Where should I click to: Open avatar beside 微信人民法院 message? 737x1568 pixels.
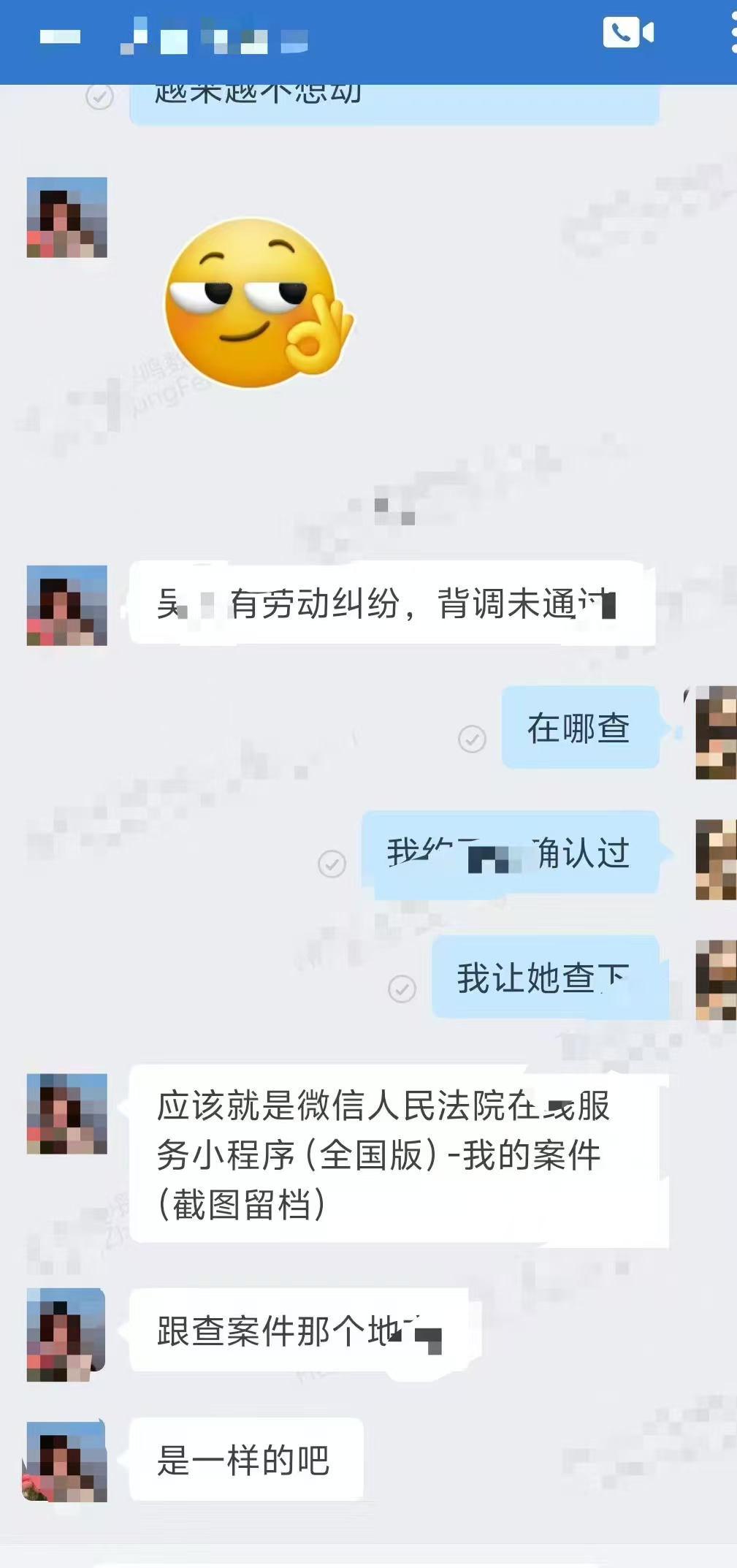tap(66, 1114)
